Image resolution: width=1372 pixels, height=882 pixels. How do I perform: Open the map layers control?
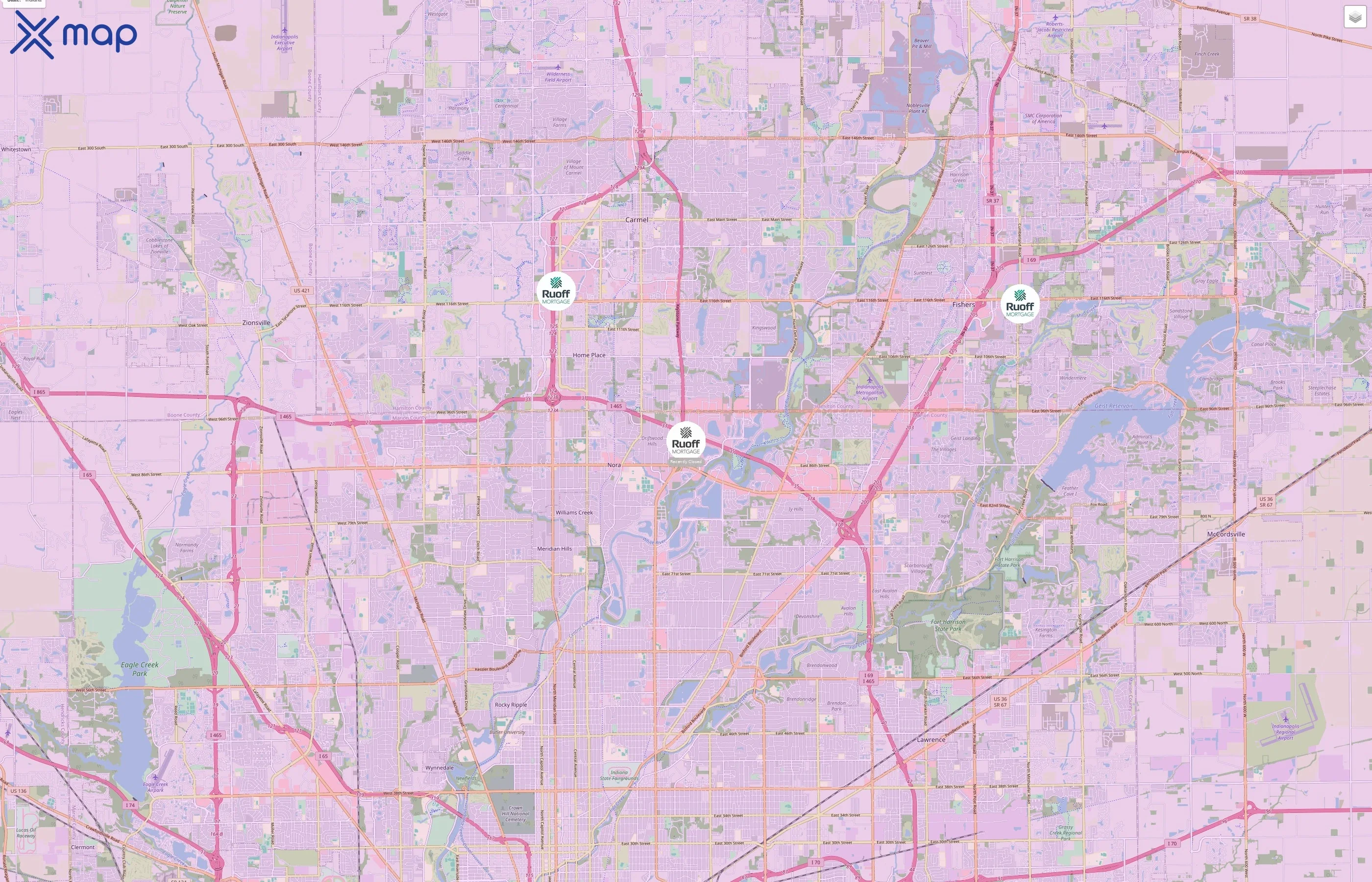tap(1354, 17)
